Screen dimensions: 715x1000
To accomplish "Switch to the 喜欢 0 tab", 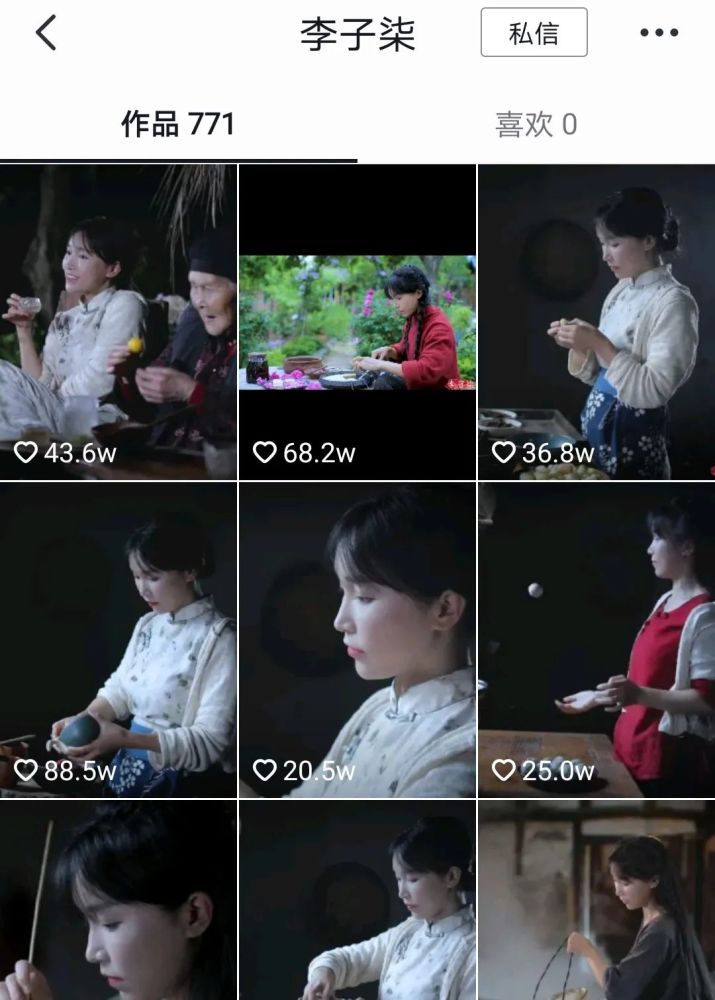I will [536, 125].
